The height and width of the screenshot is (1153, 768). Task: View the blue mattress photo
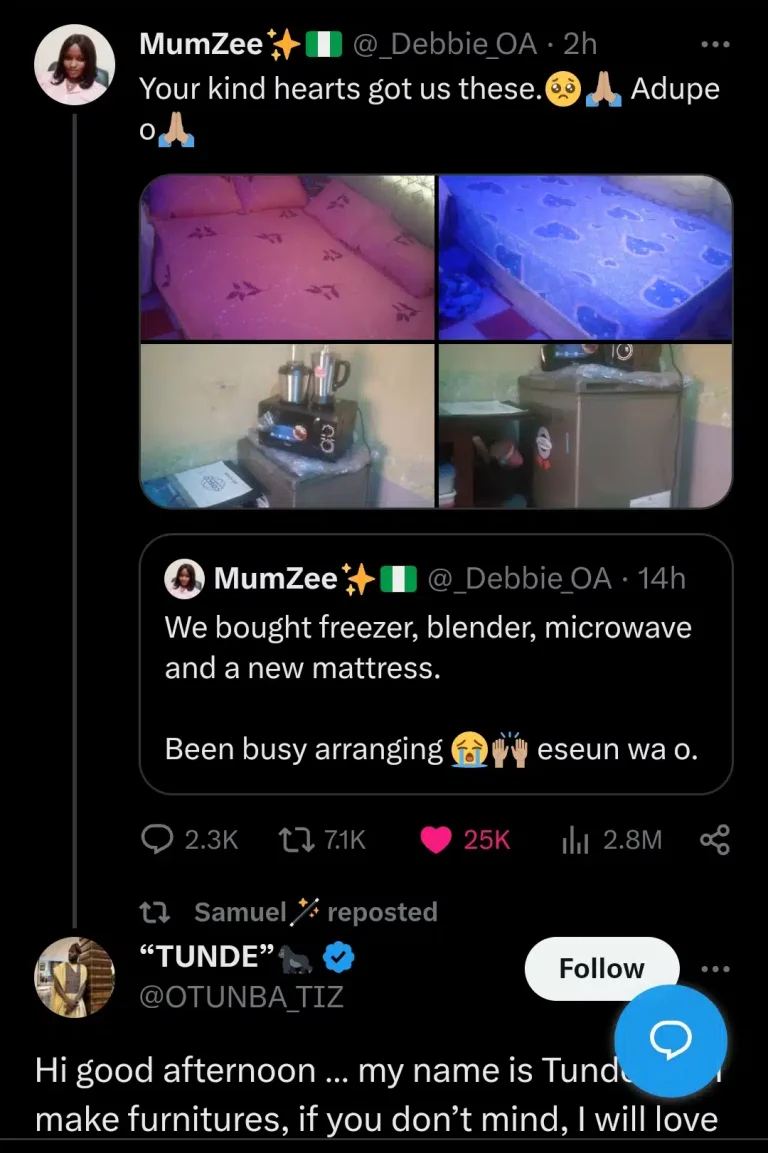pos(585,257)
